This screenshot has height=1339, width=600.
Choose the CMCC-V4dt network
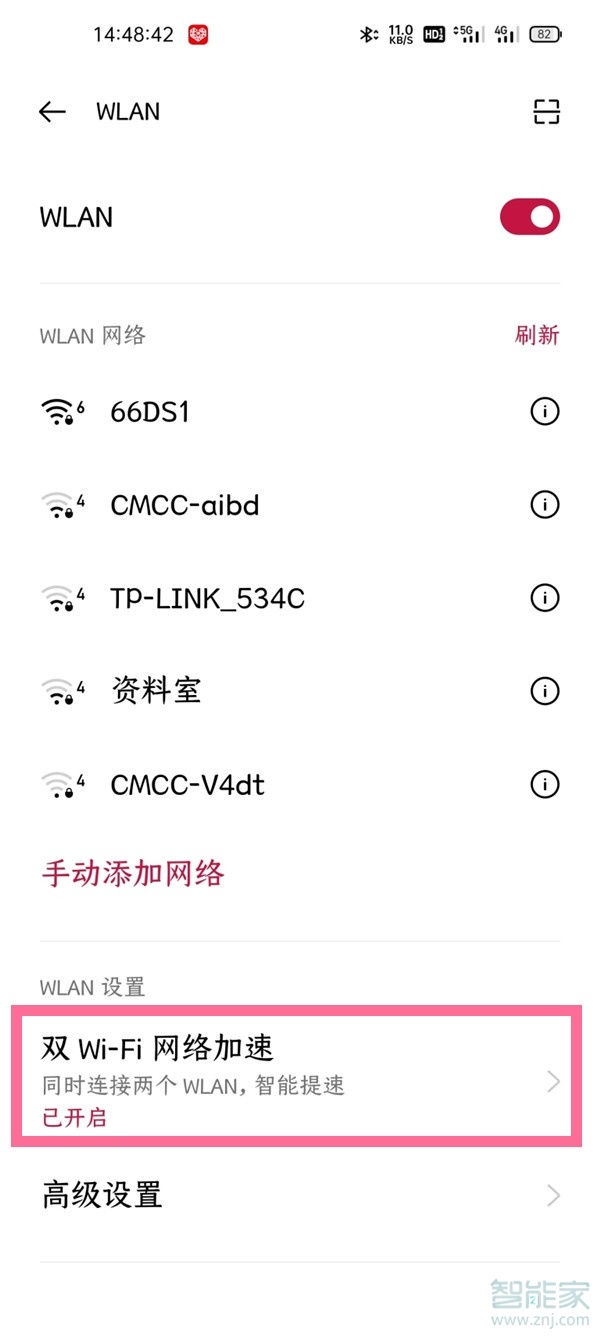pyautogui.click(x=188, y=784)
